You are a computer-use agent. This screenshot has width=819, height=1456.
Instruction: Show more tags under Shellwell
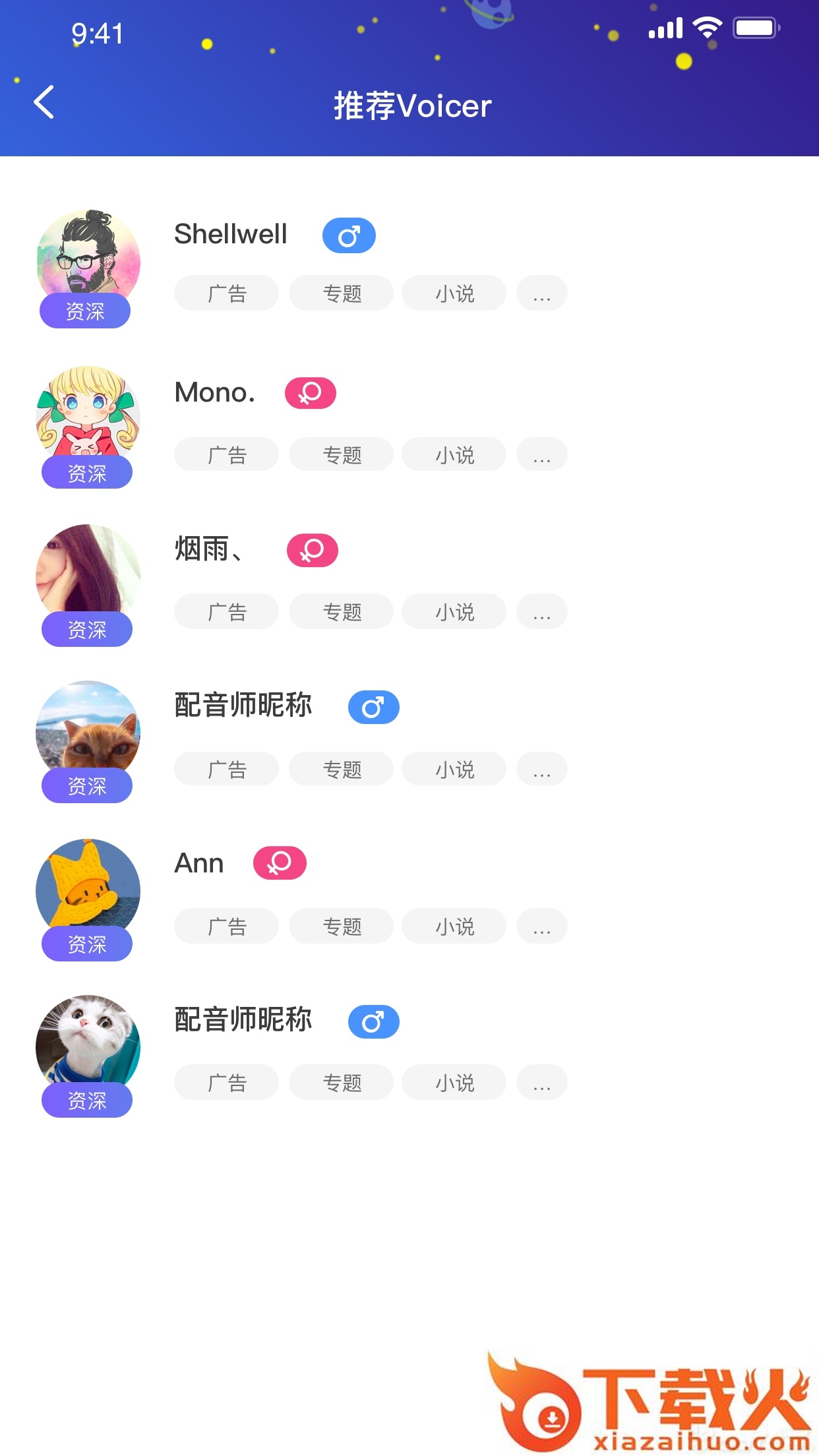pyautogui.click(x=541, y=293)
